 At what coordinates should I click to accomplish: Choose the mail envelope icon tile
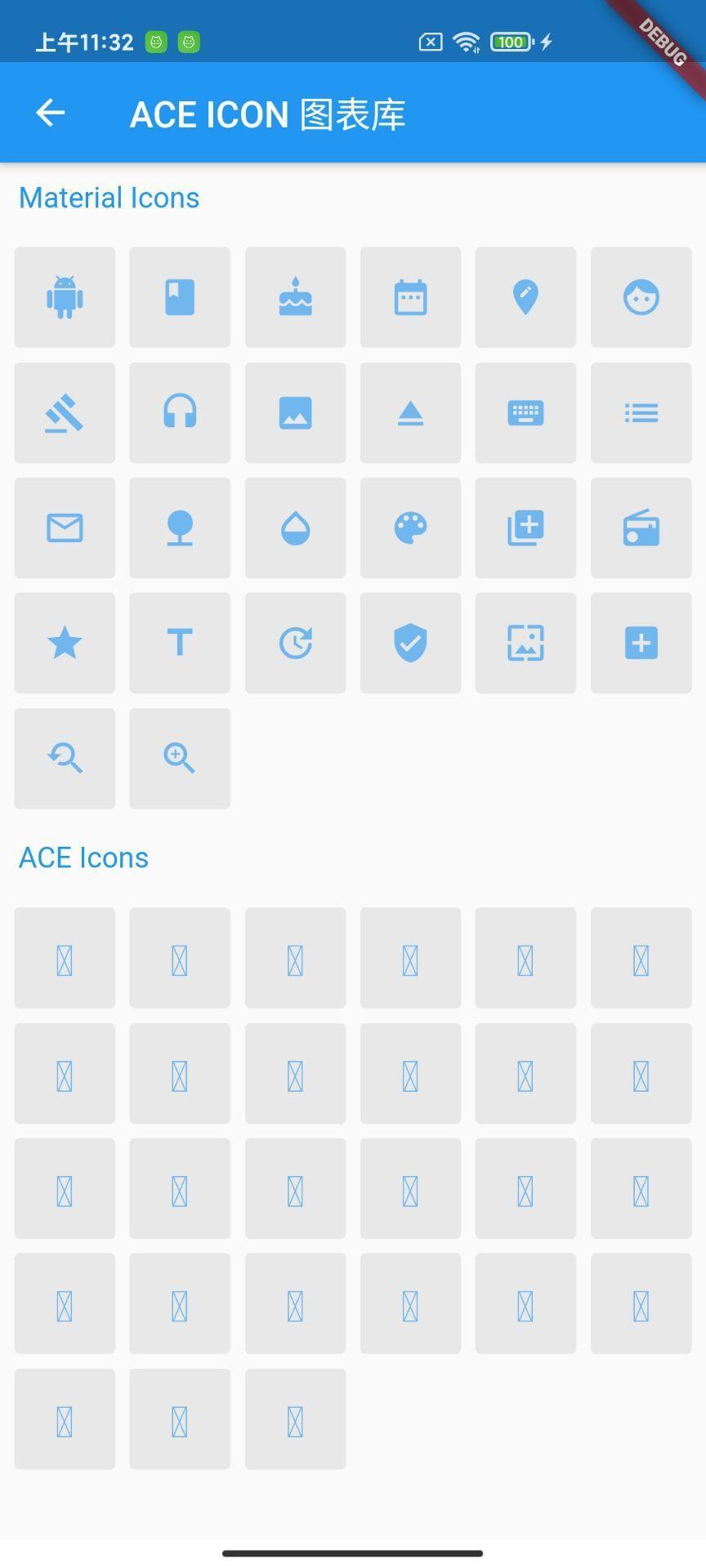click(65, 528)
